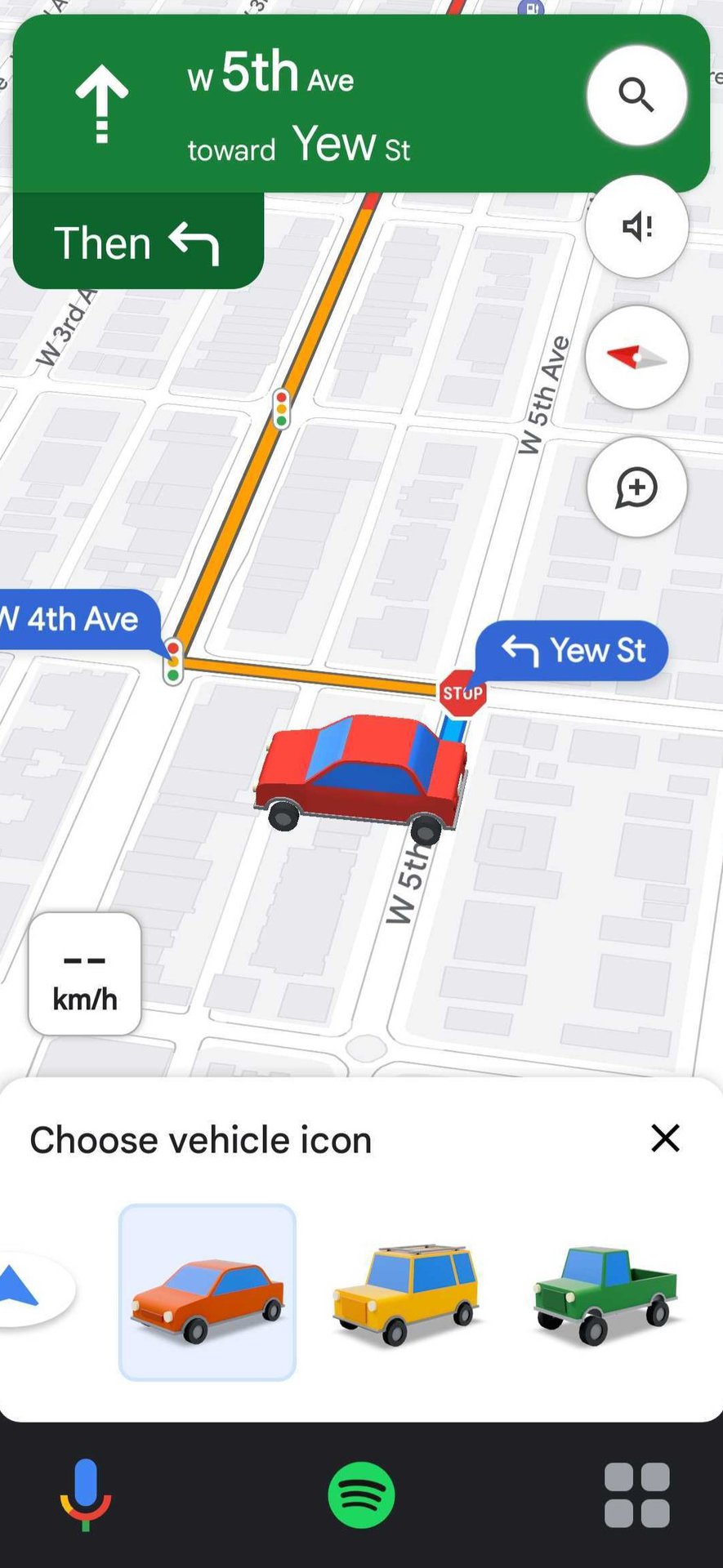Select the red sedan vehicle icon
The height and width of the screenshot is (1568, 723).
click(208, 1292)
